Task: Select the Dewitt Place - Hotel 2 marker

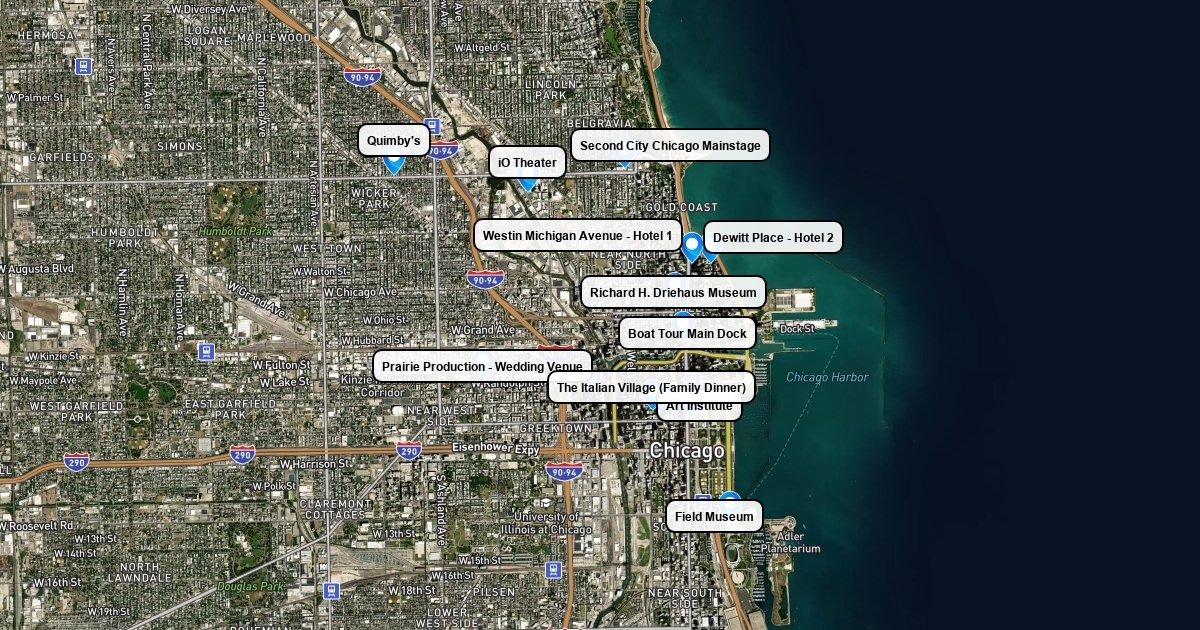Action: point(772,238)
